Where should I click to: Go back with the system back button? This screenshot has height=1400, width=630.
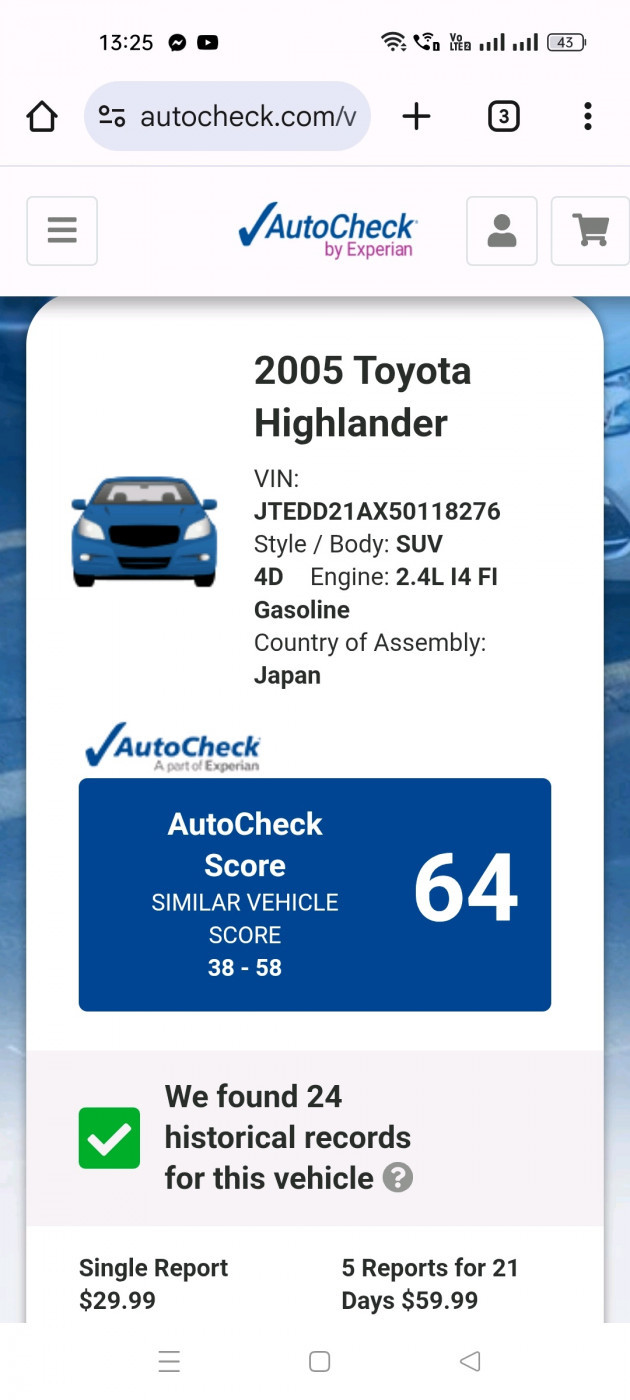pyautogui.click(x=470, y=1361)
